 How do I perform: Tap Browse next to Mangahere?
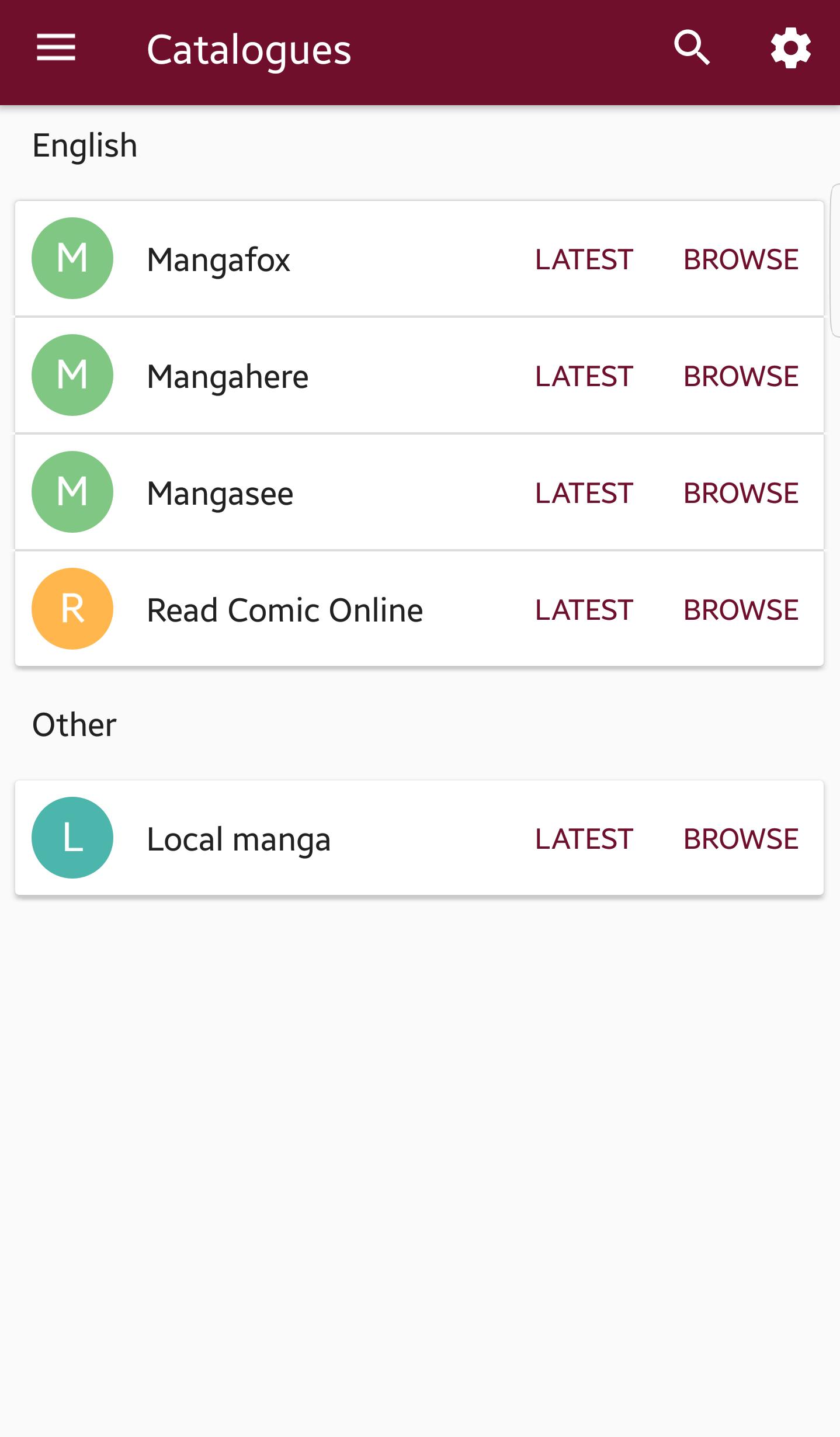tap(741, 376)
